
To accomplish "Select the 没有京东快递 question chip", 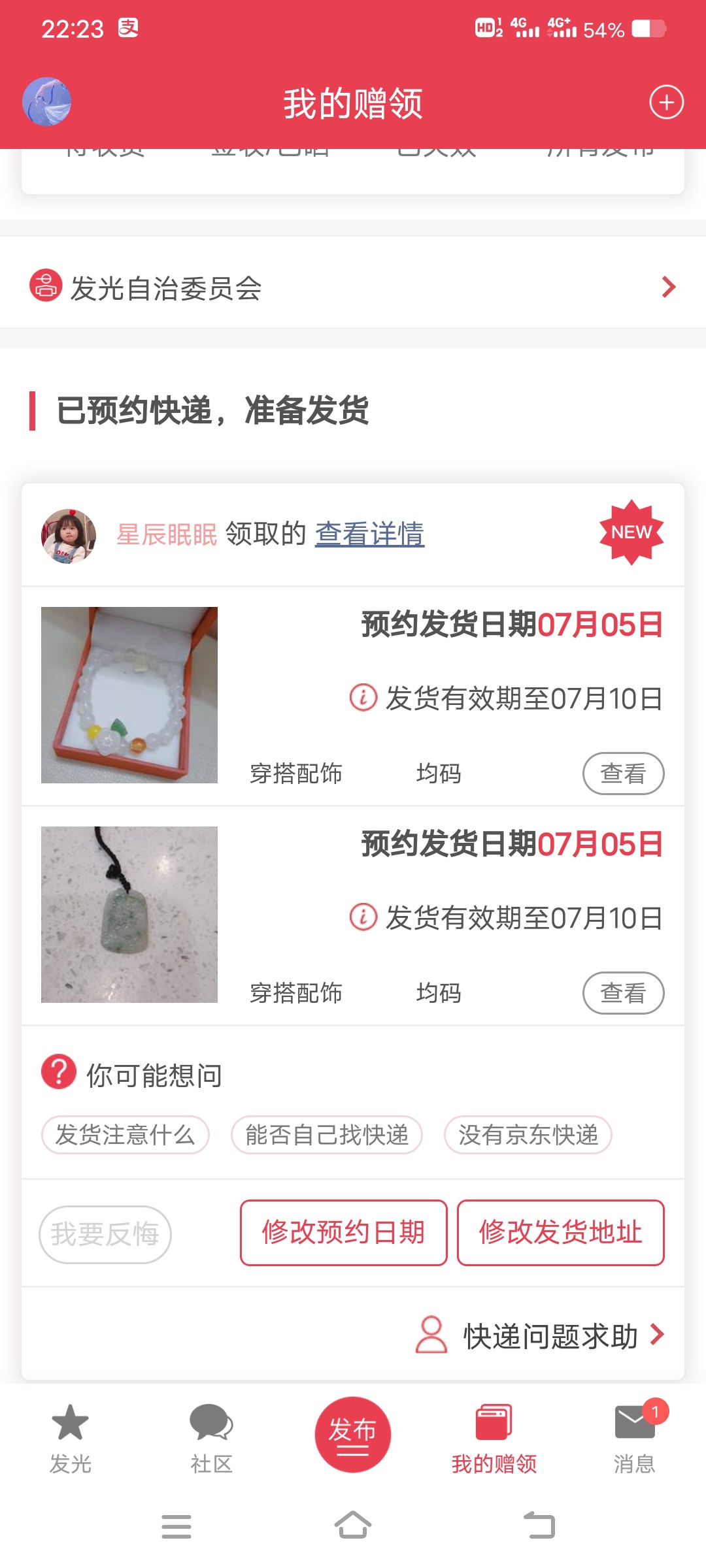I will coord(528,1135).
